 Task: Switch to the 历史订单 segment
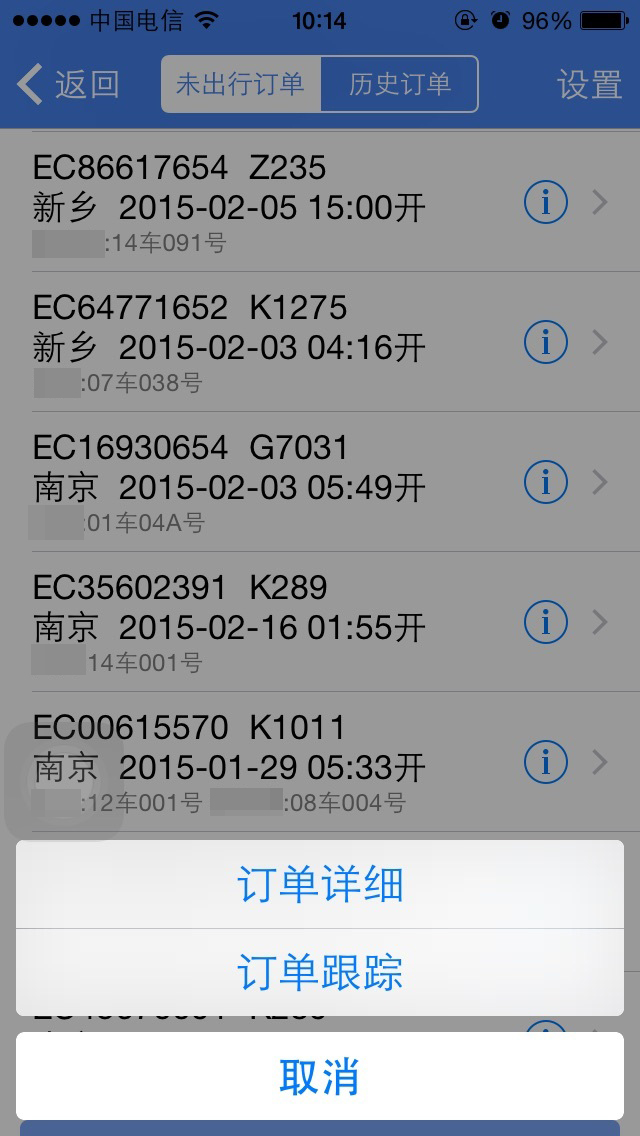(x=399, y=84)
